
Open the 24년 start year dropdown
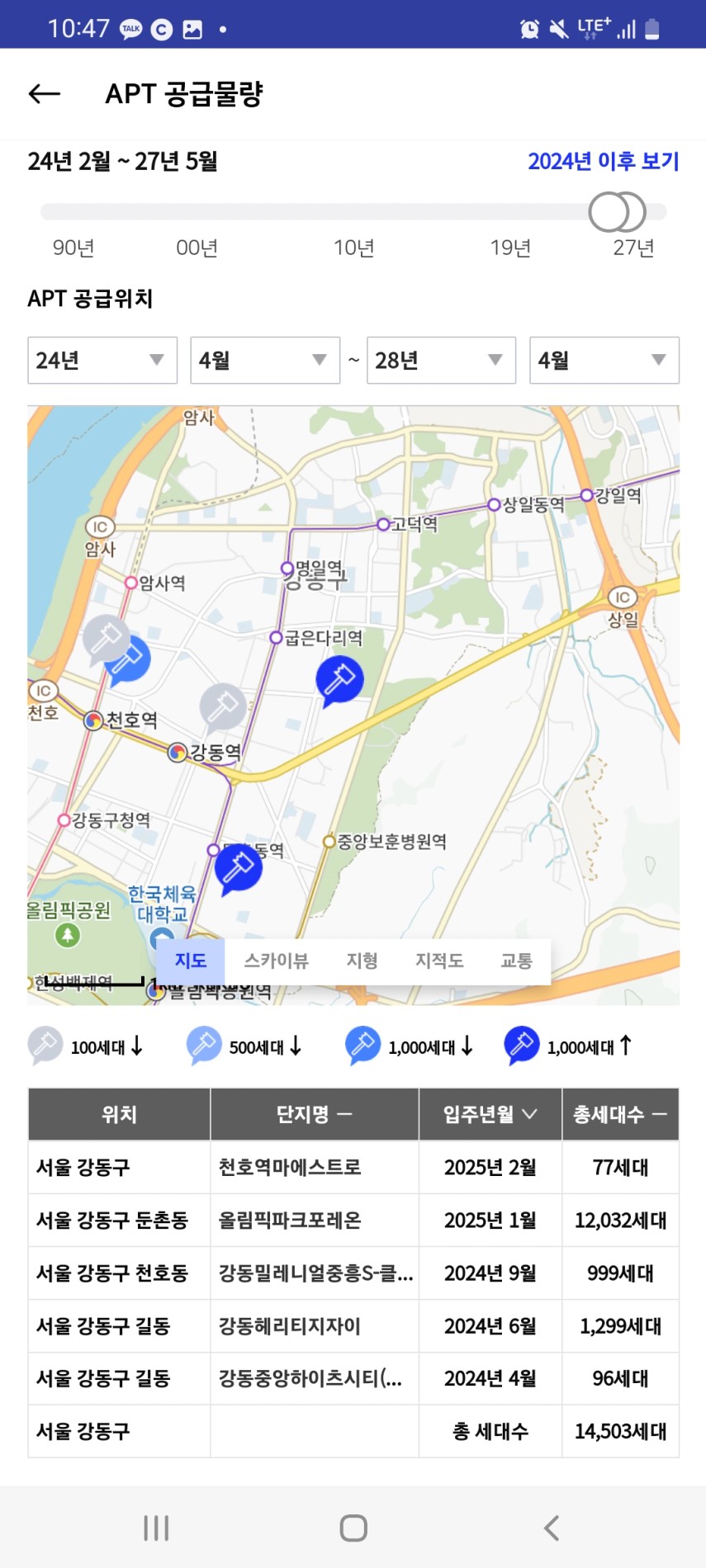102,360
